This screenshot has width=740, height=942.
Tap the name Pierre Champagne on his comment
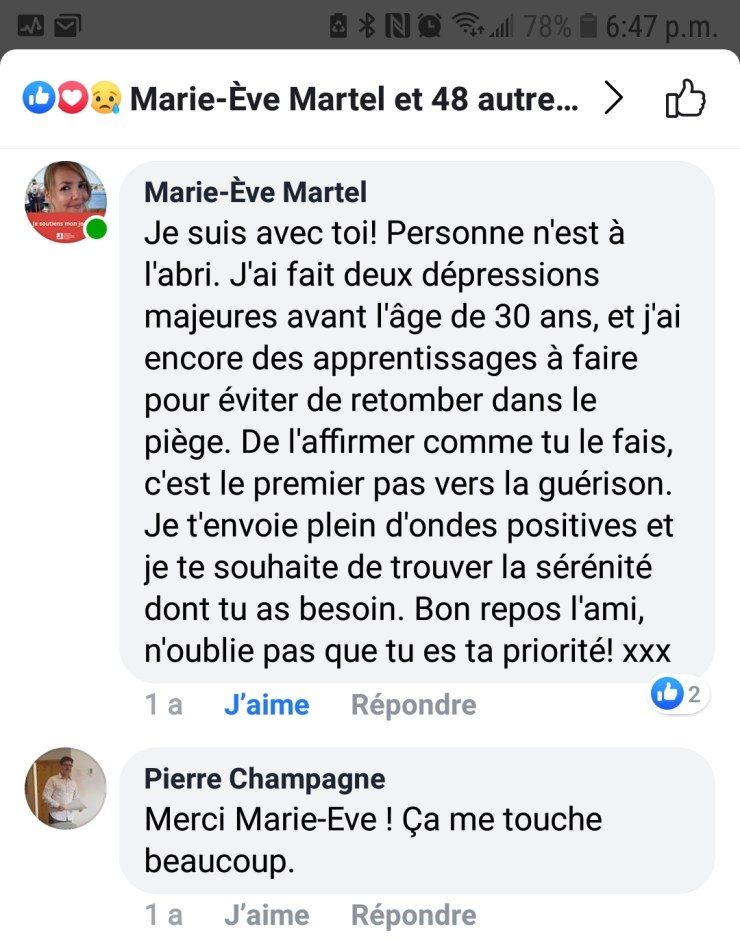point(264,778)
